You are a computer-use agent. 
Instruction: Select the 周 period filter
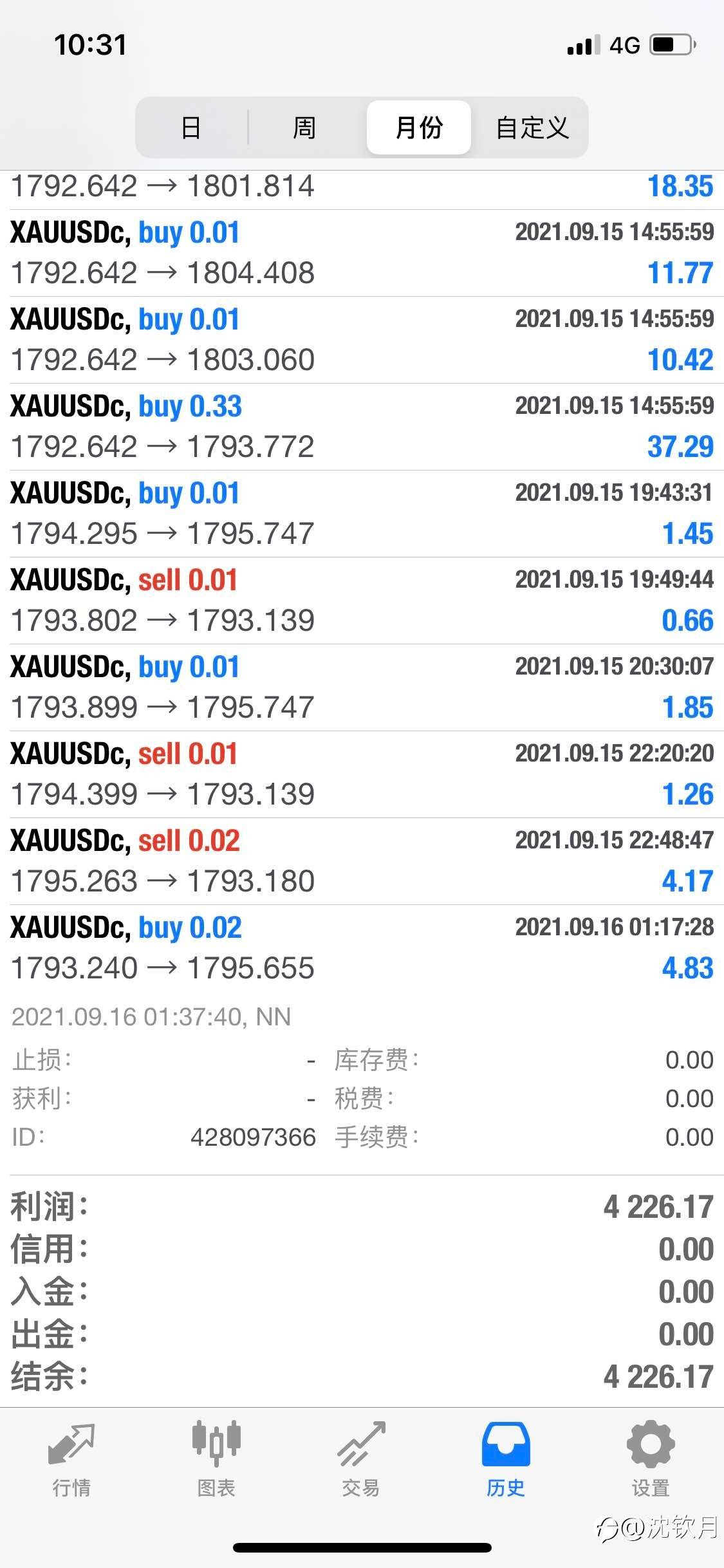coord(304,127)
